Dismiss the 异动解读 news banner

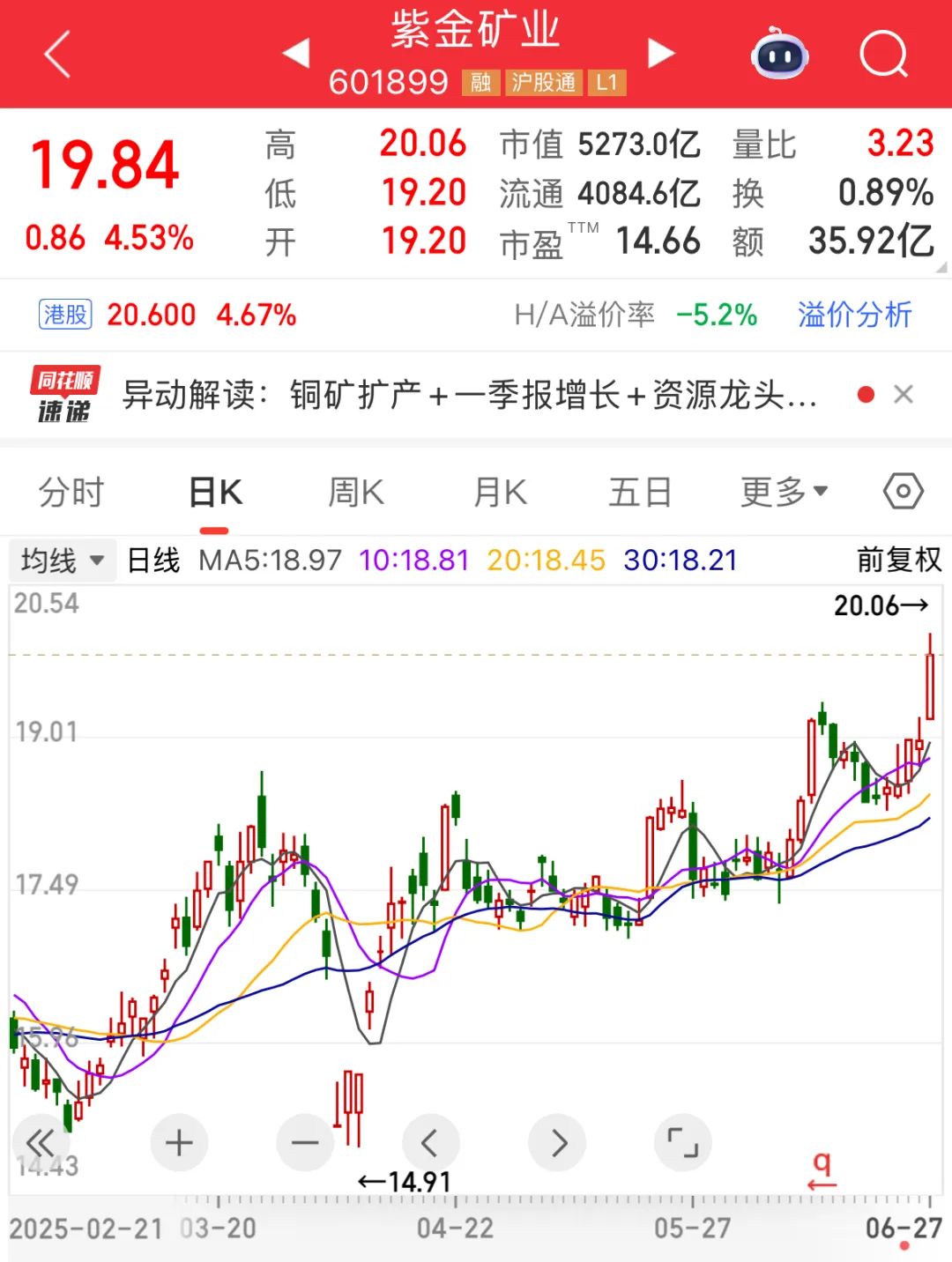[x=904, y=394]
